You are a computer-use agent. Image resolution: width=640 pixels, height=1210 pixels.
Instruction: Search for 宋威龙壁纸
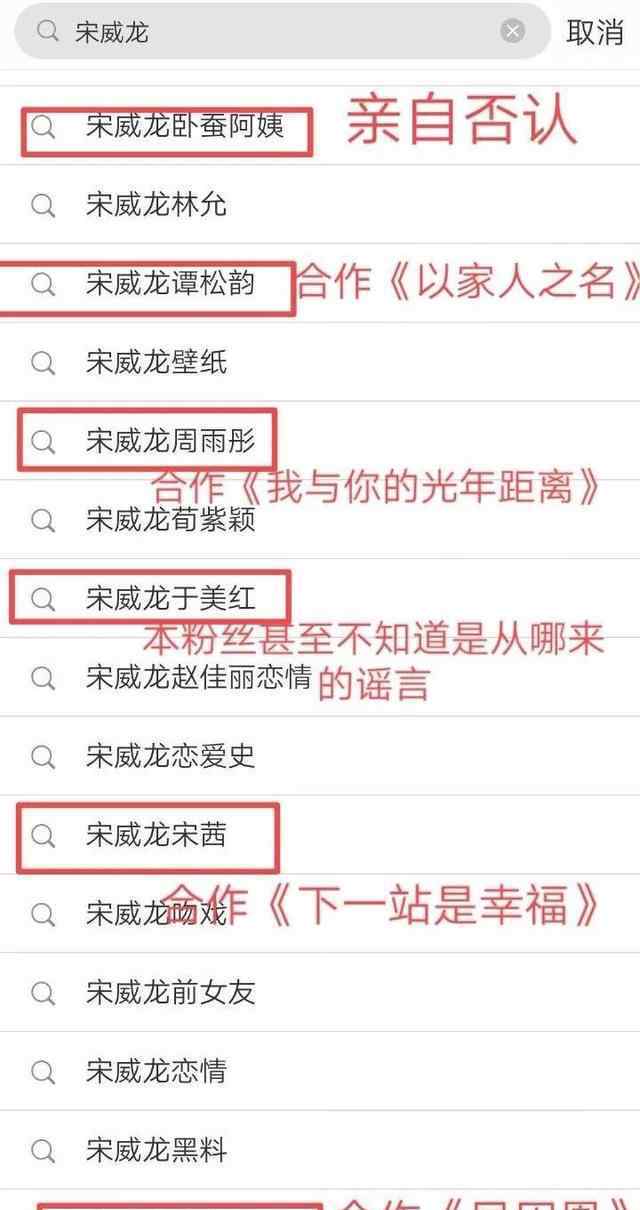coord(320,362)
